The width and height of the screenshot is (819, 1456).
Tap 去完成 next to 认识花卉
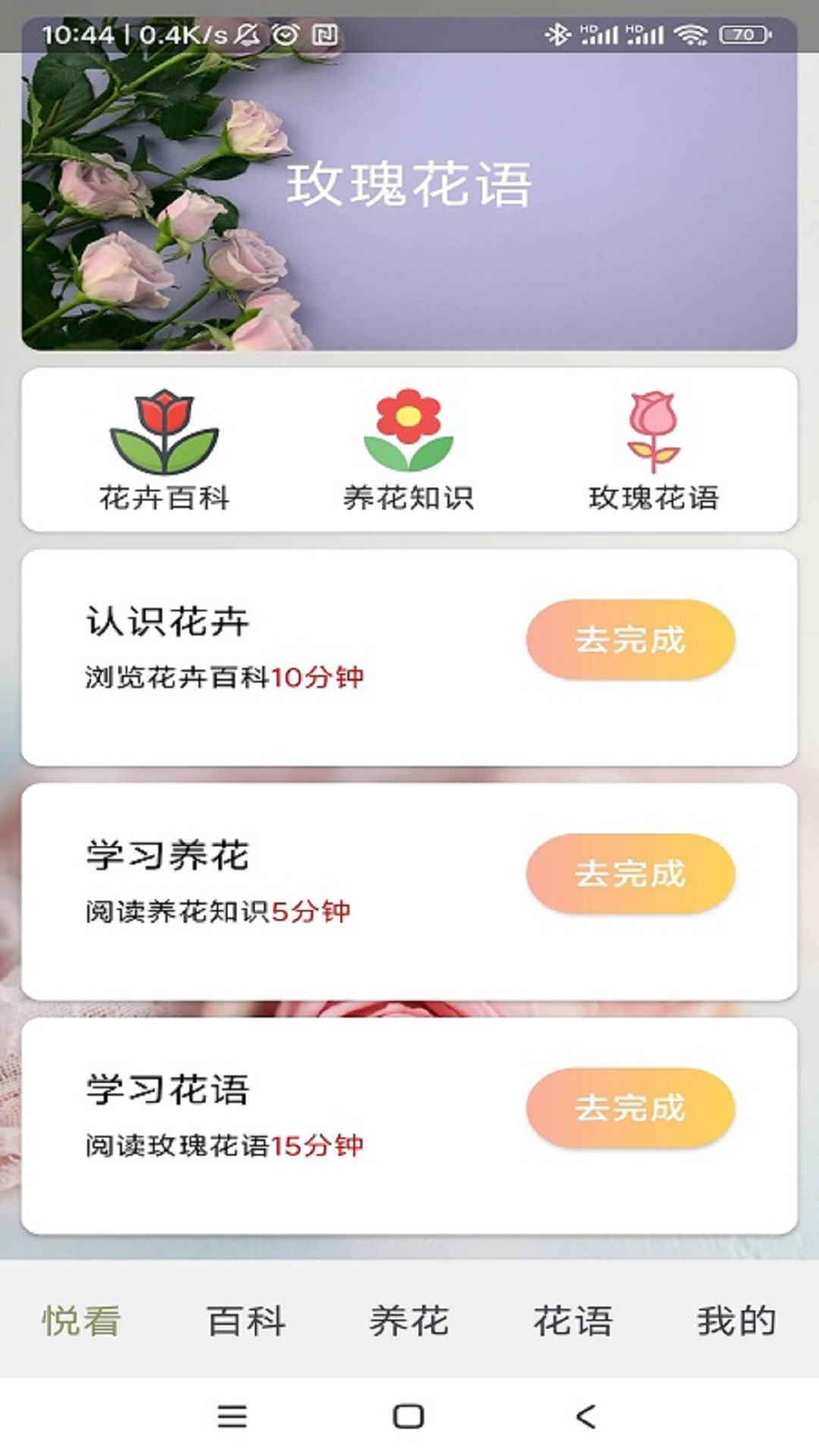(630, 641)
